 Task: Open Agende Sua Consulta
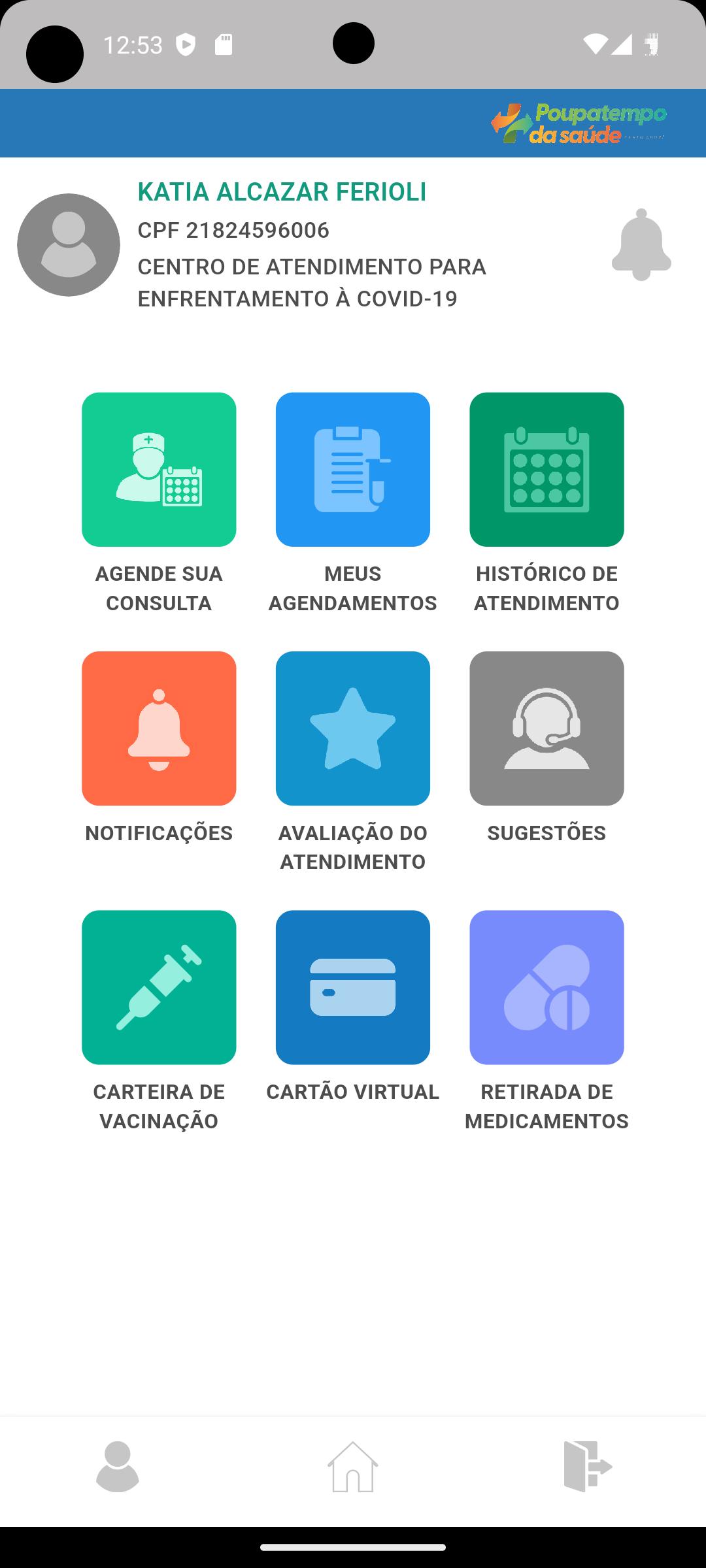coord(159,470)
